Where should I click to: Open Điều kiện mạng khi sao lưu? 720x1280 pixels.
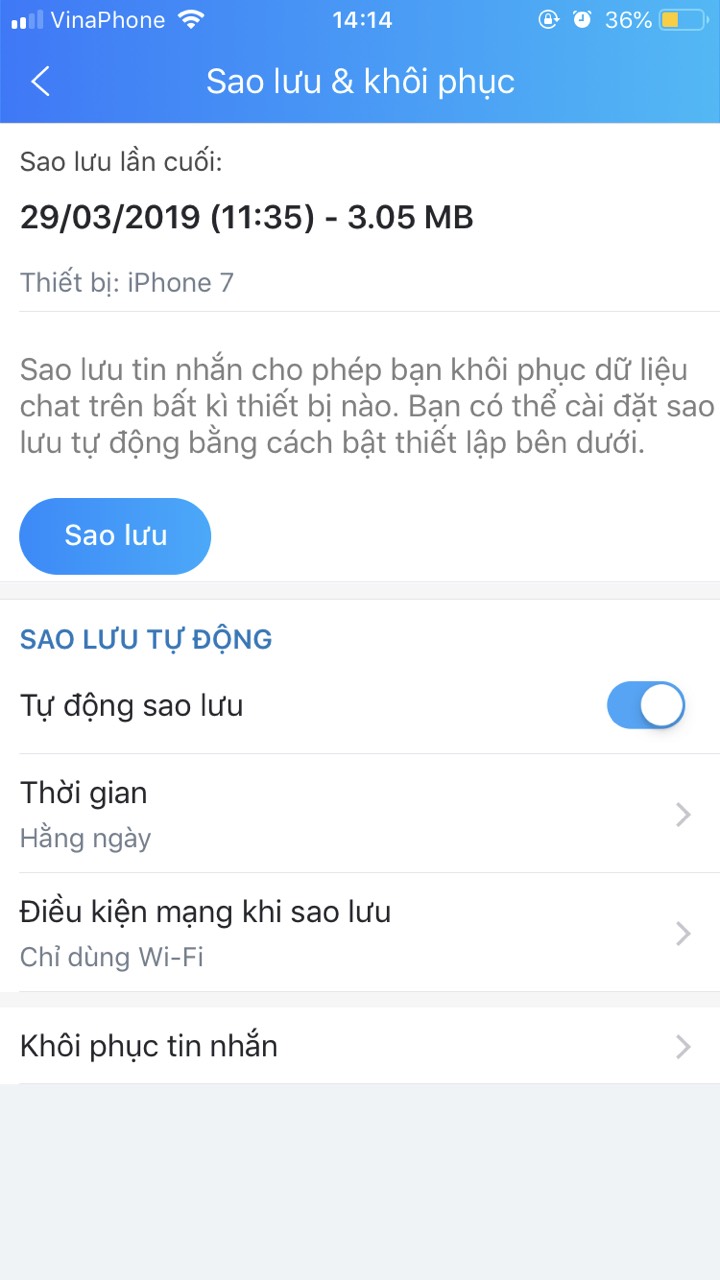tap(360, 933)
